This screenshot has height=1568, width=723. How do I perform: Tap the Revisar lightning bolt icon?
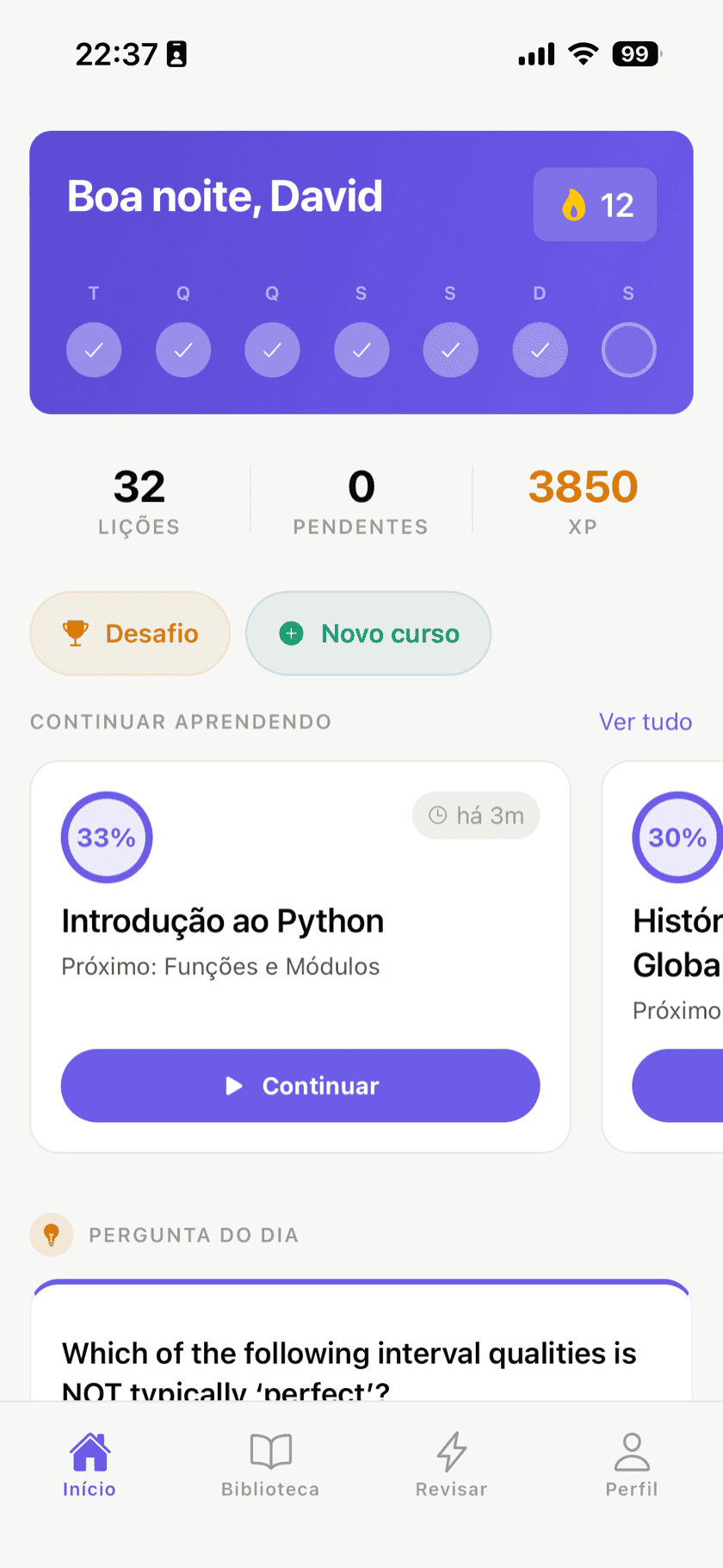click(x=451, y=1451)
